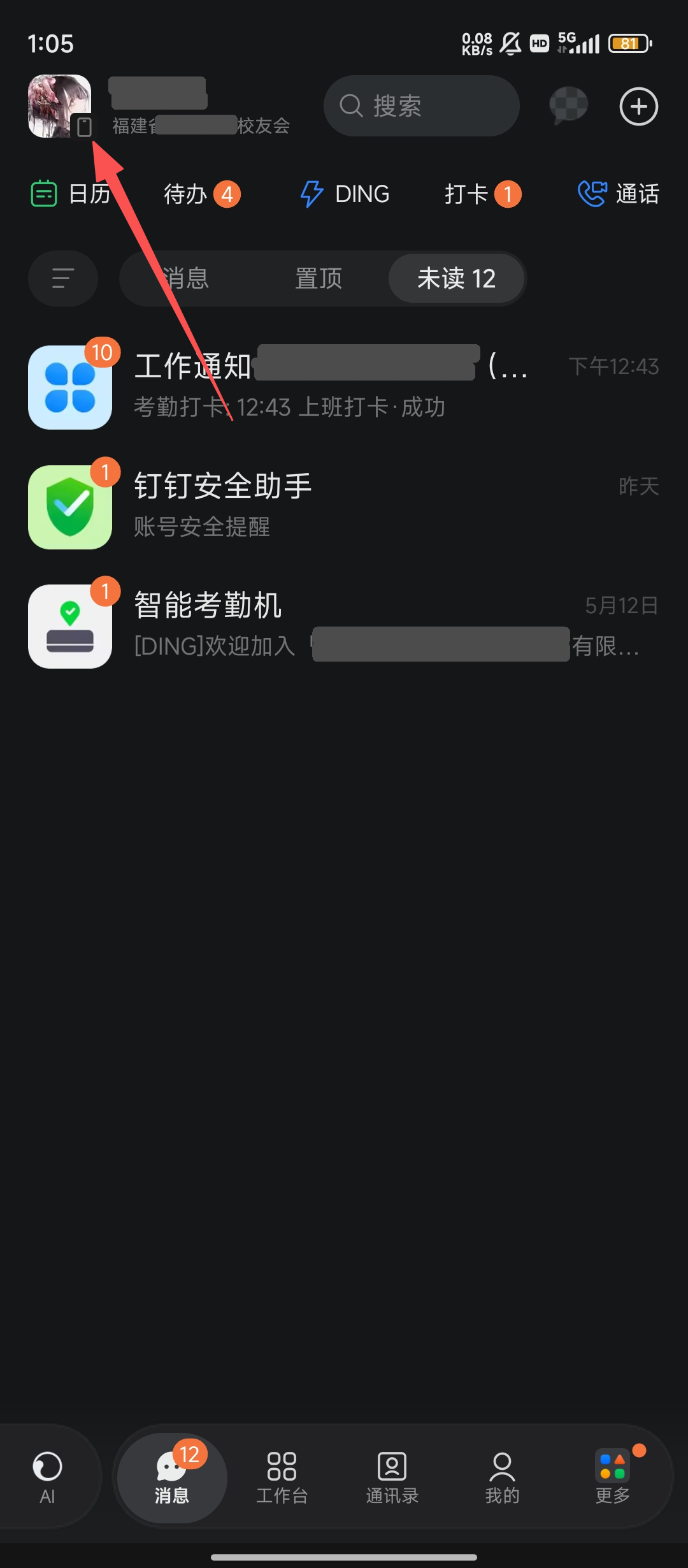
Task: Open the 智能考勤机 conversation
Action: pyautogui.click(x=344, y=626)
